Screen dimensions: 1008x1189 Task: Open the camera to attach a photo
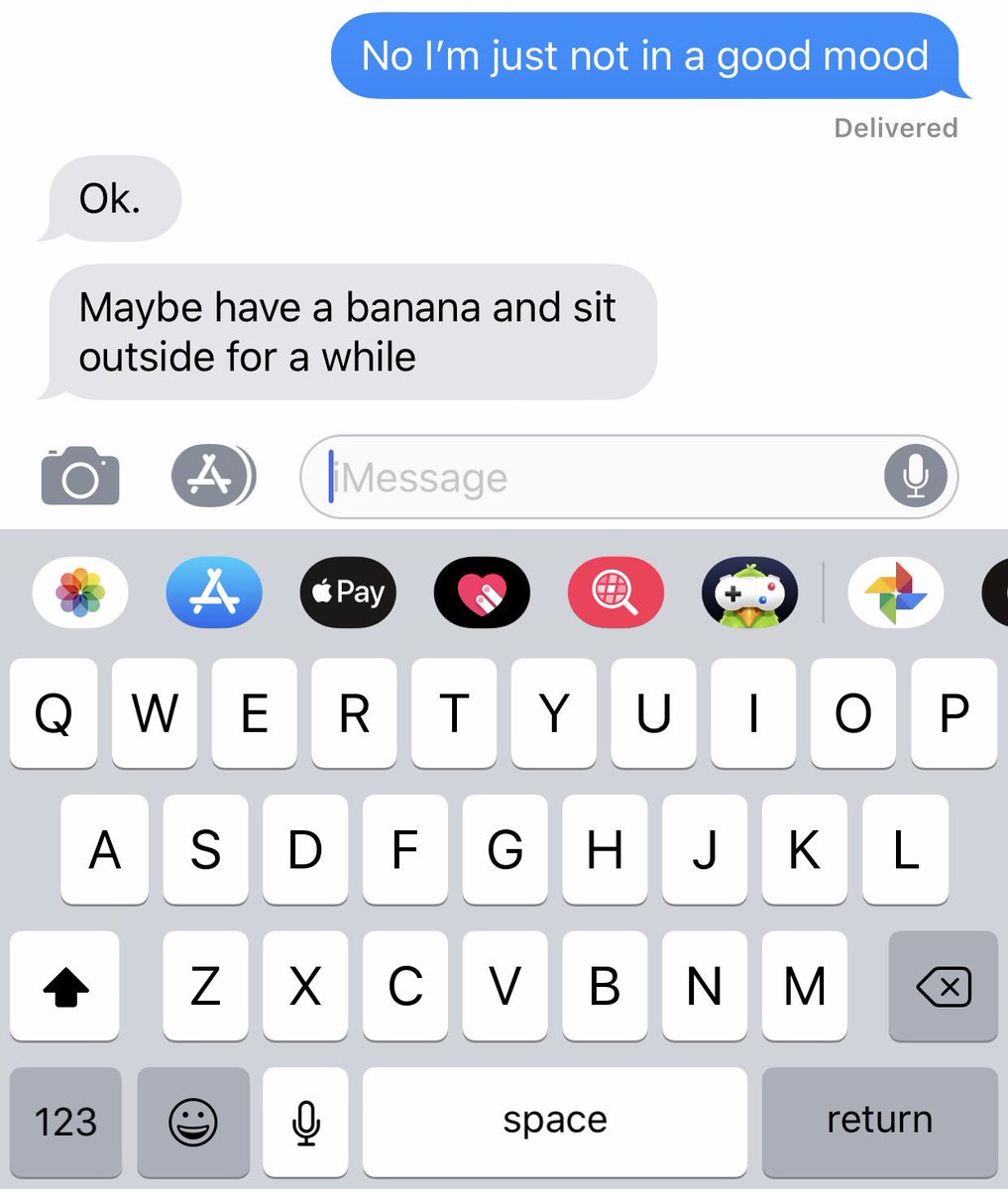coord(80,477)
